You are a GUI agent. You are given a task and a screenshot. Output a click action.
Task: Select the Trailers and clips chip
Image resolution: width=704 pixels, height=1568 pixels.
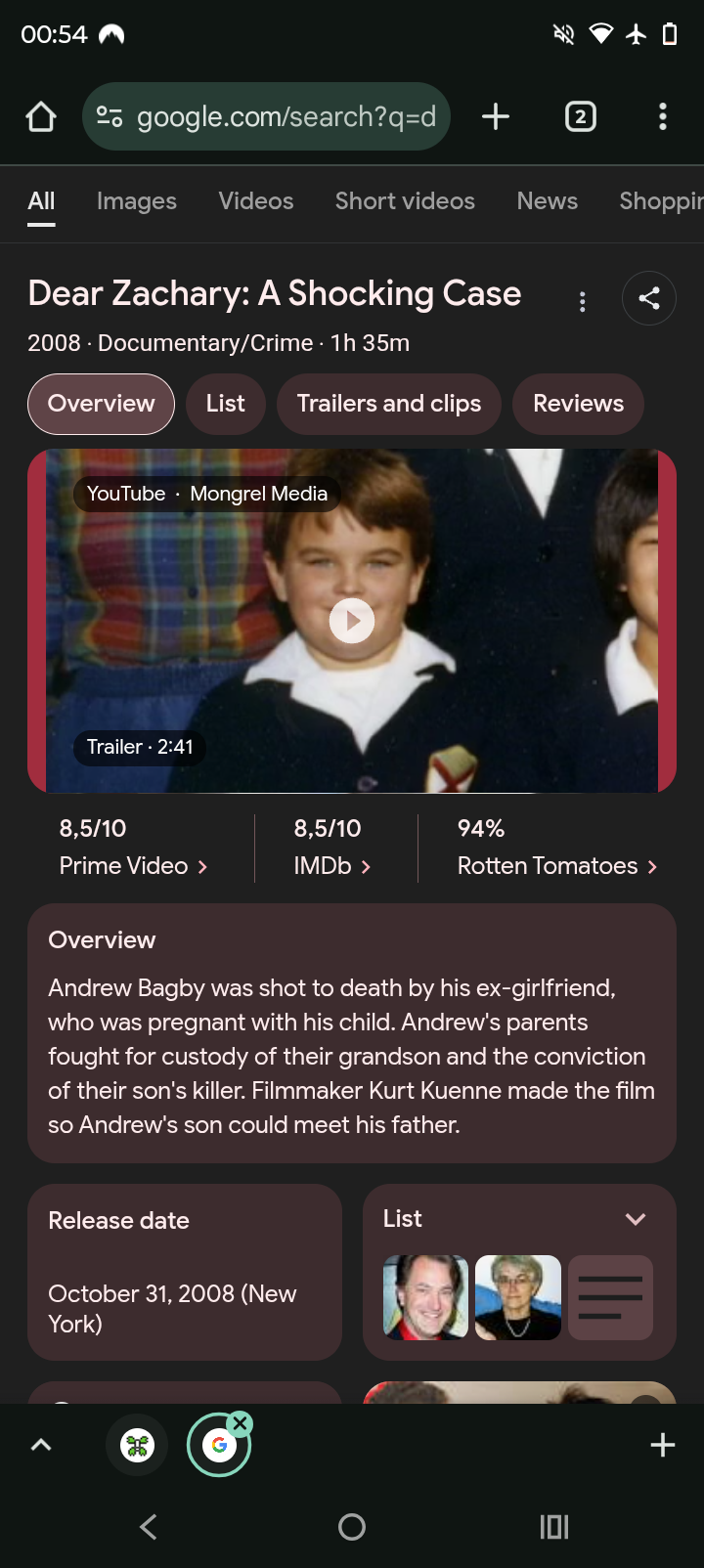[x=389, y=404]
